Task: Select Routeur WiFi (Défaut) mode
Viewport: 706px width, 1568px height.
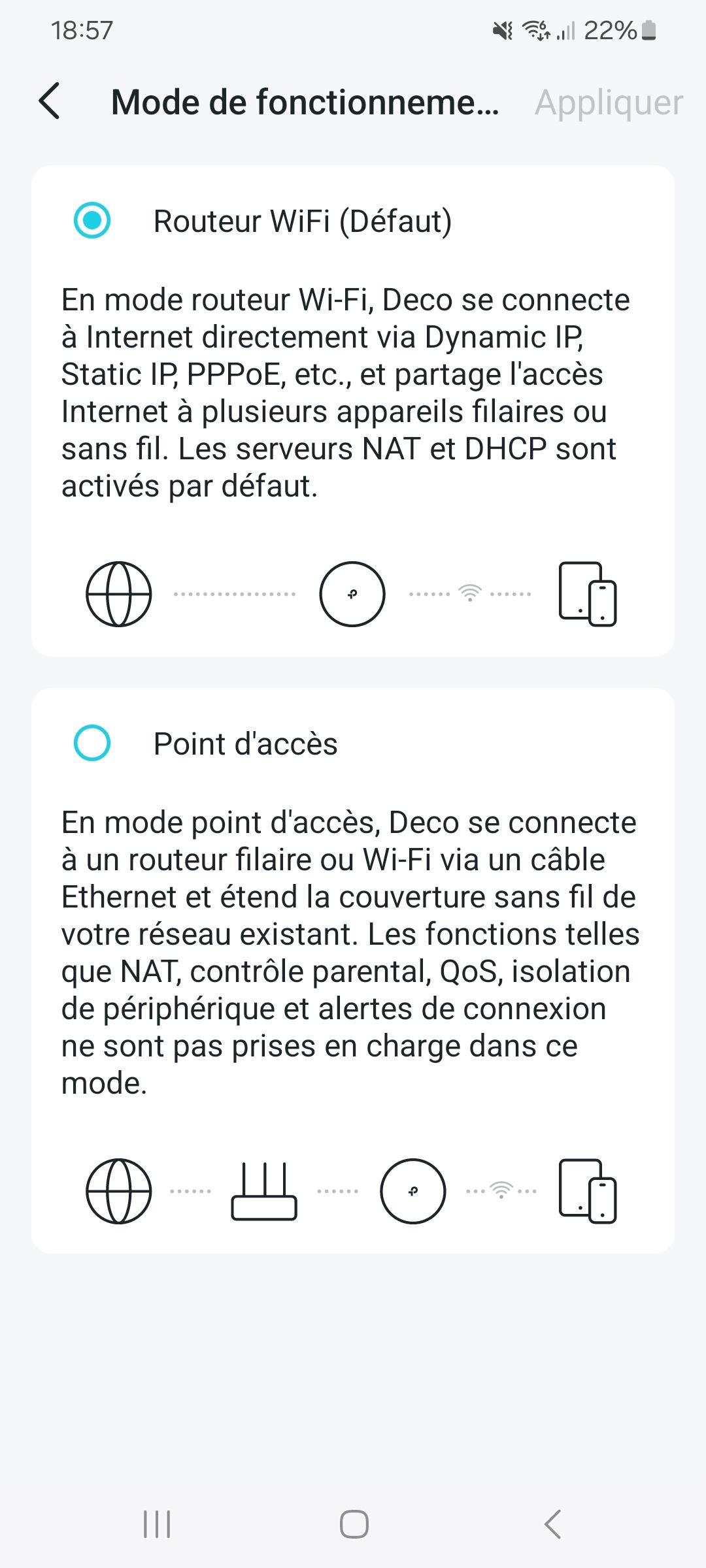Action: tap(92, 220)
